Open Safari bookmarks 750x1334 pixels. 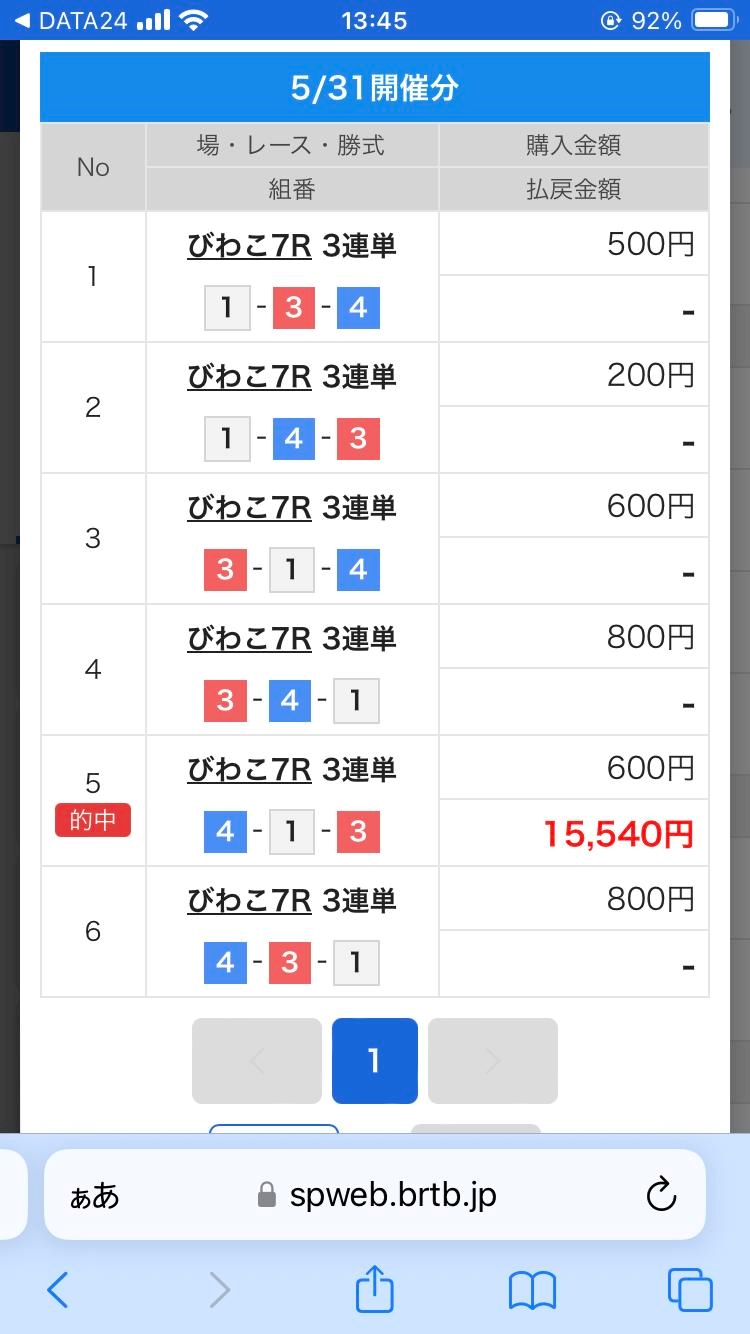(x=532, y=1291)
